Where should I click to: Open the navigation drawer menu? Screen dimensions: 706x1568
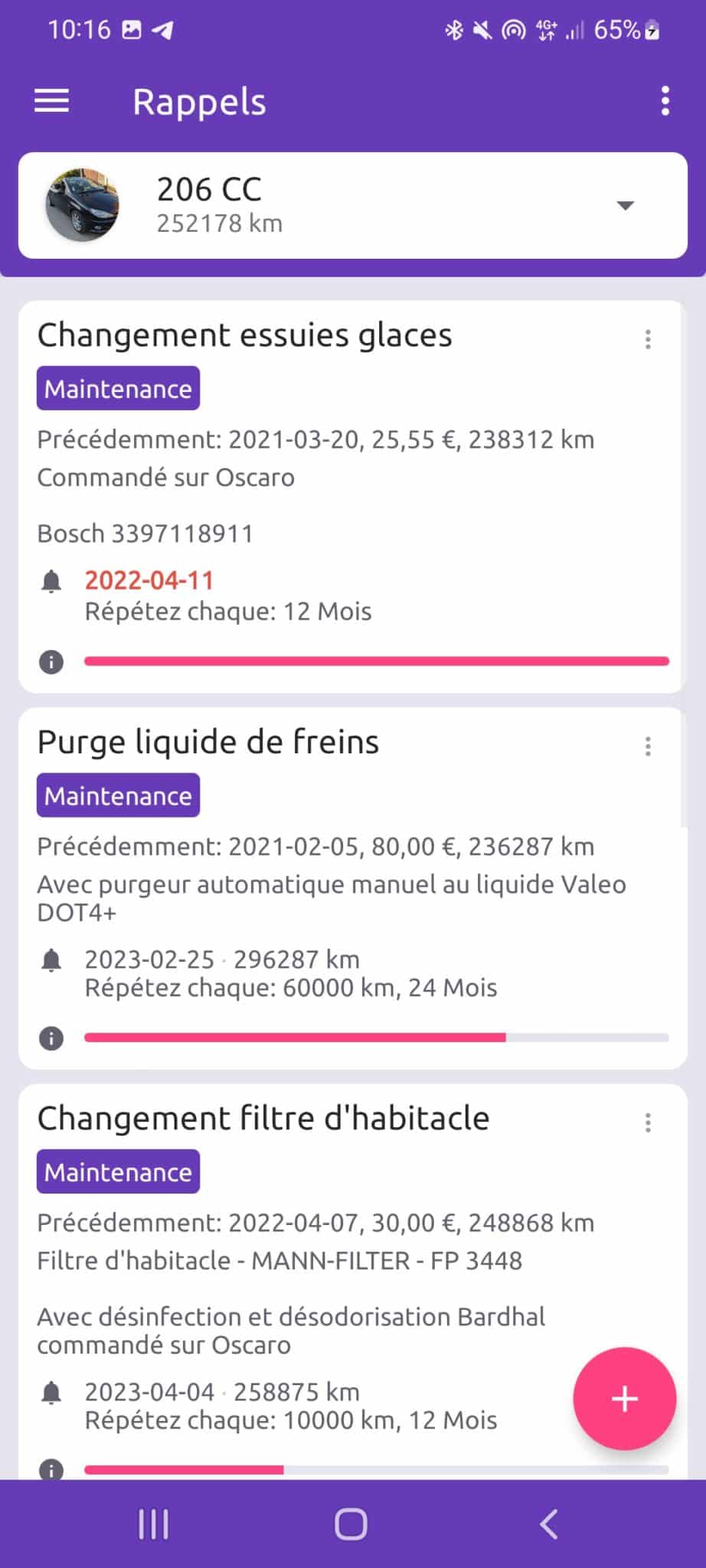click(x=51, y=100)
